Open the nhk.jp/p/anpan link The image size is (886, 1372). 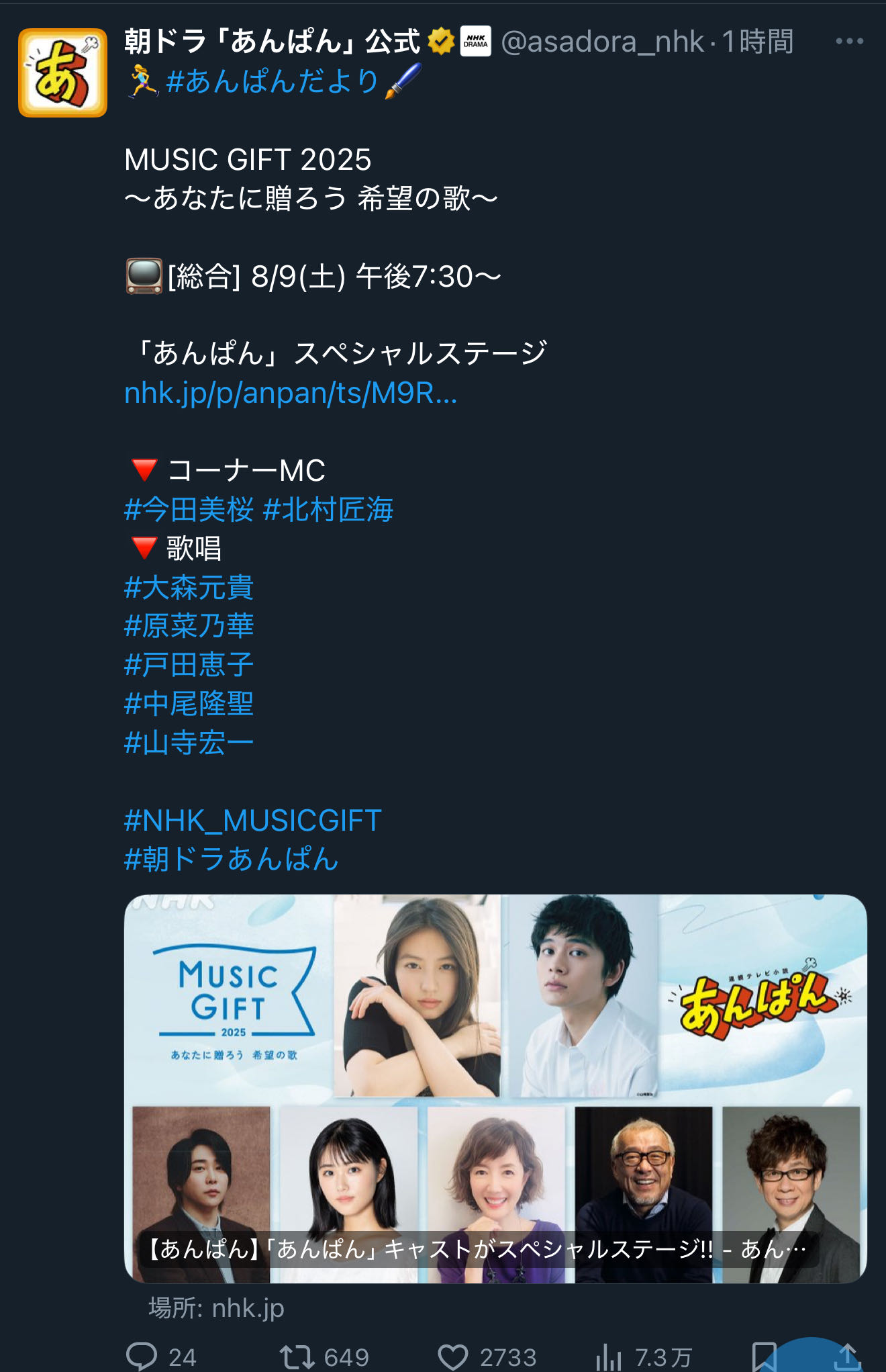tap(291, 393)
